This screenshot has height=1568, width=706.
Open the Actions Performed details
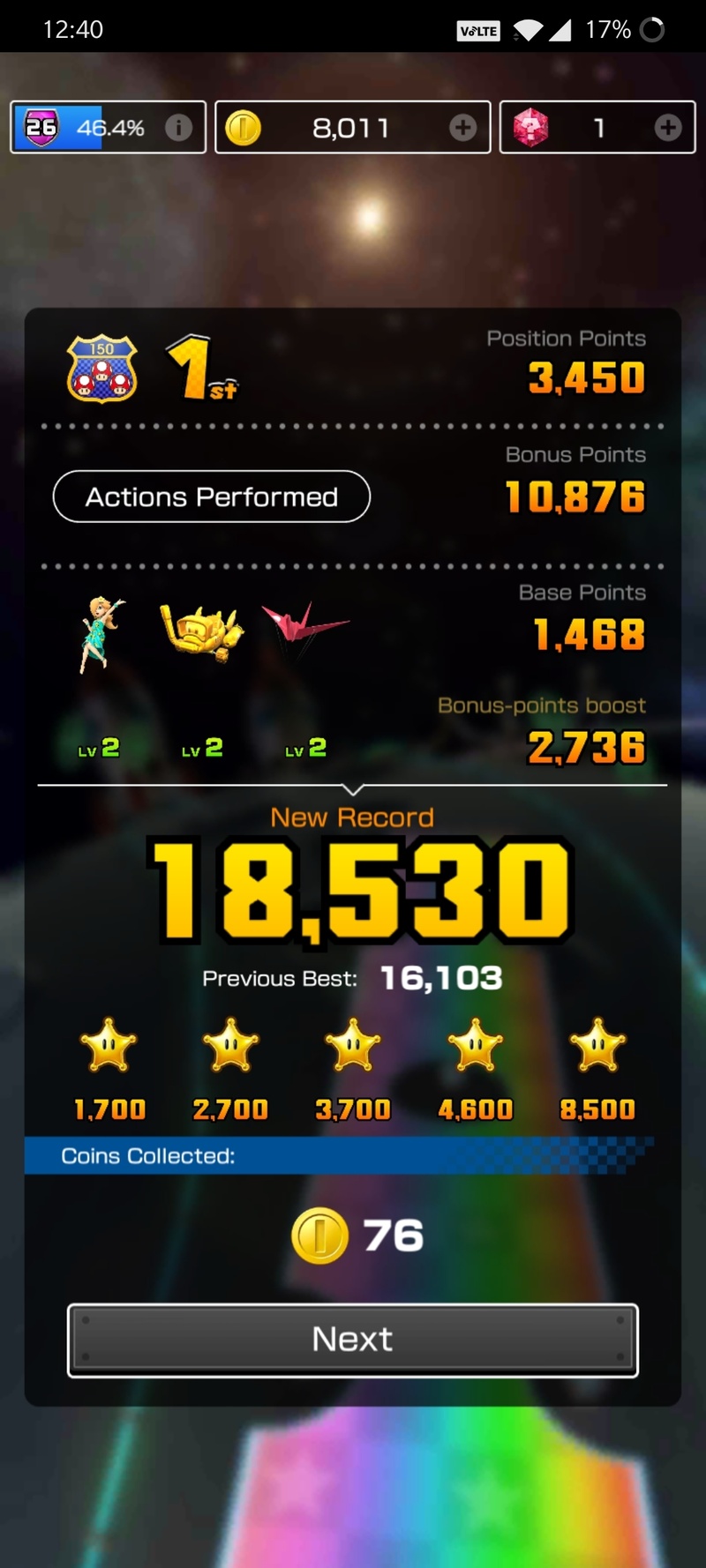[212, 497]
